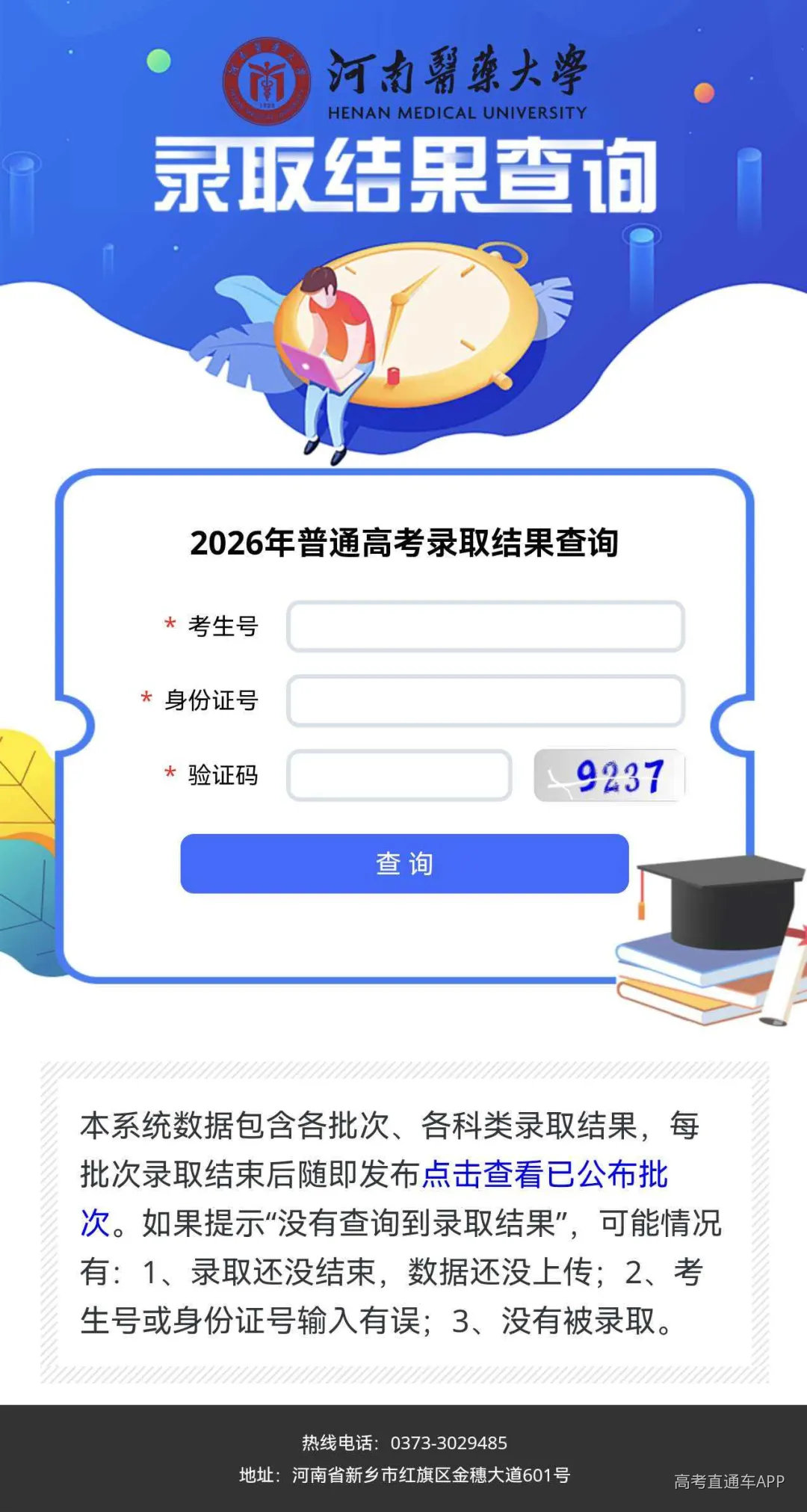This screenshot has width=807, height=1512.
Task: Open the 点击查看已公布批次 link
Action: click(545, 1175)
